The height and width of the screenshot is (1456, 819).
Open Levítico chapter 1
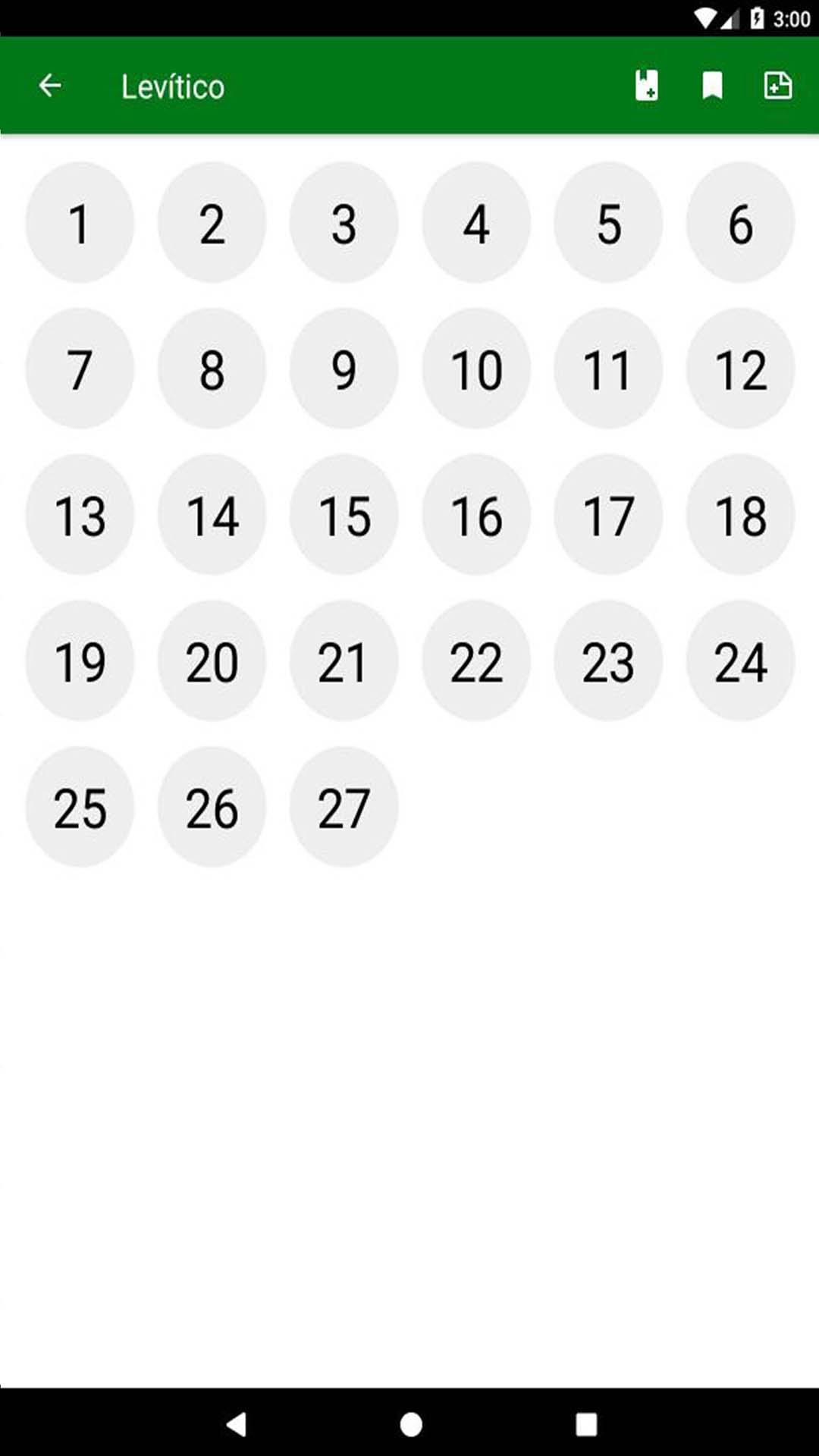[x=80, y=223]
